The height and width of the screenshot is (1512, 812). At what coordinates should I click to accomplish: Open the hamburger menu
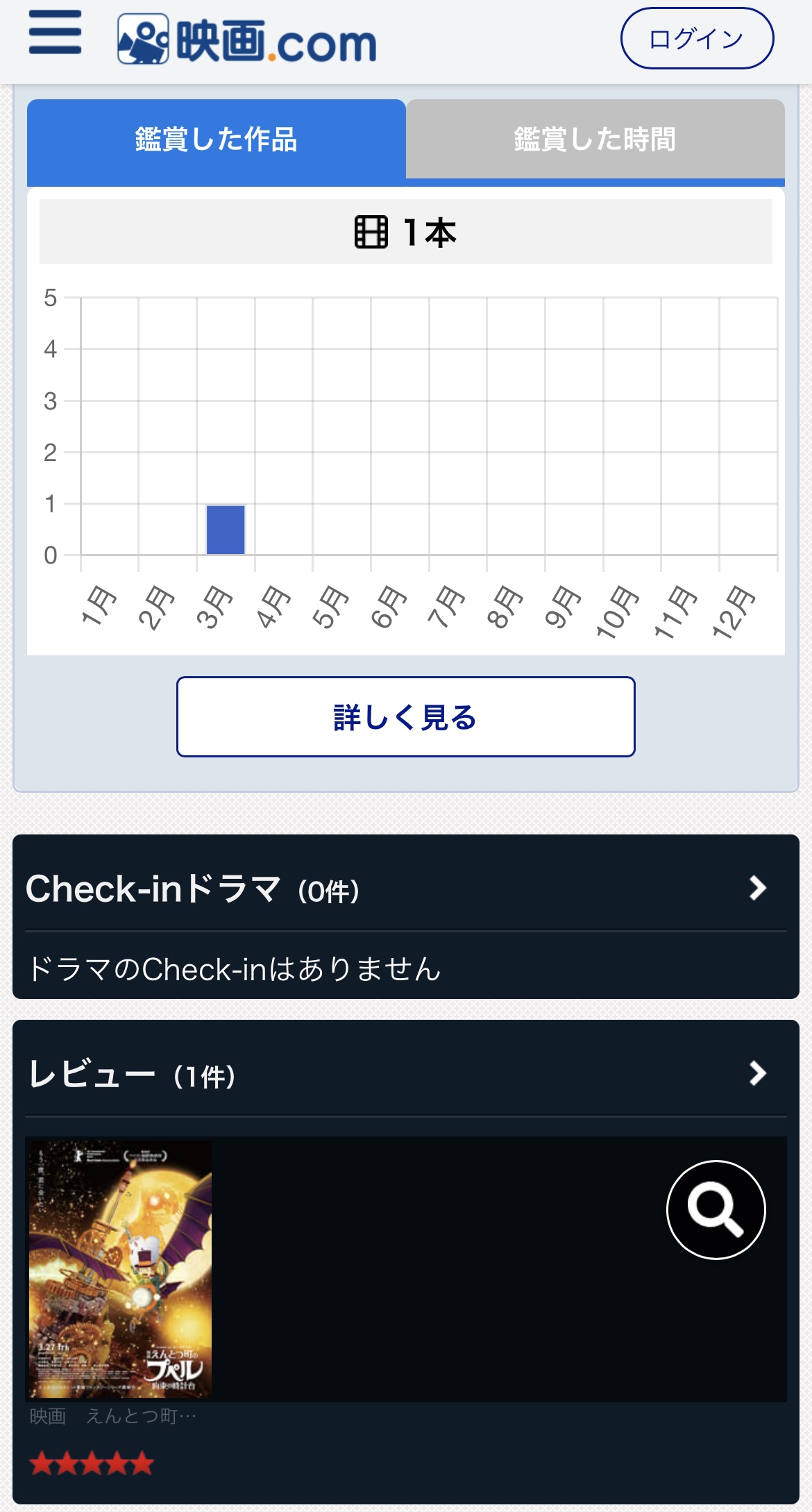(55, 33)
